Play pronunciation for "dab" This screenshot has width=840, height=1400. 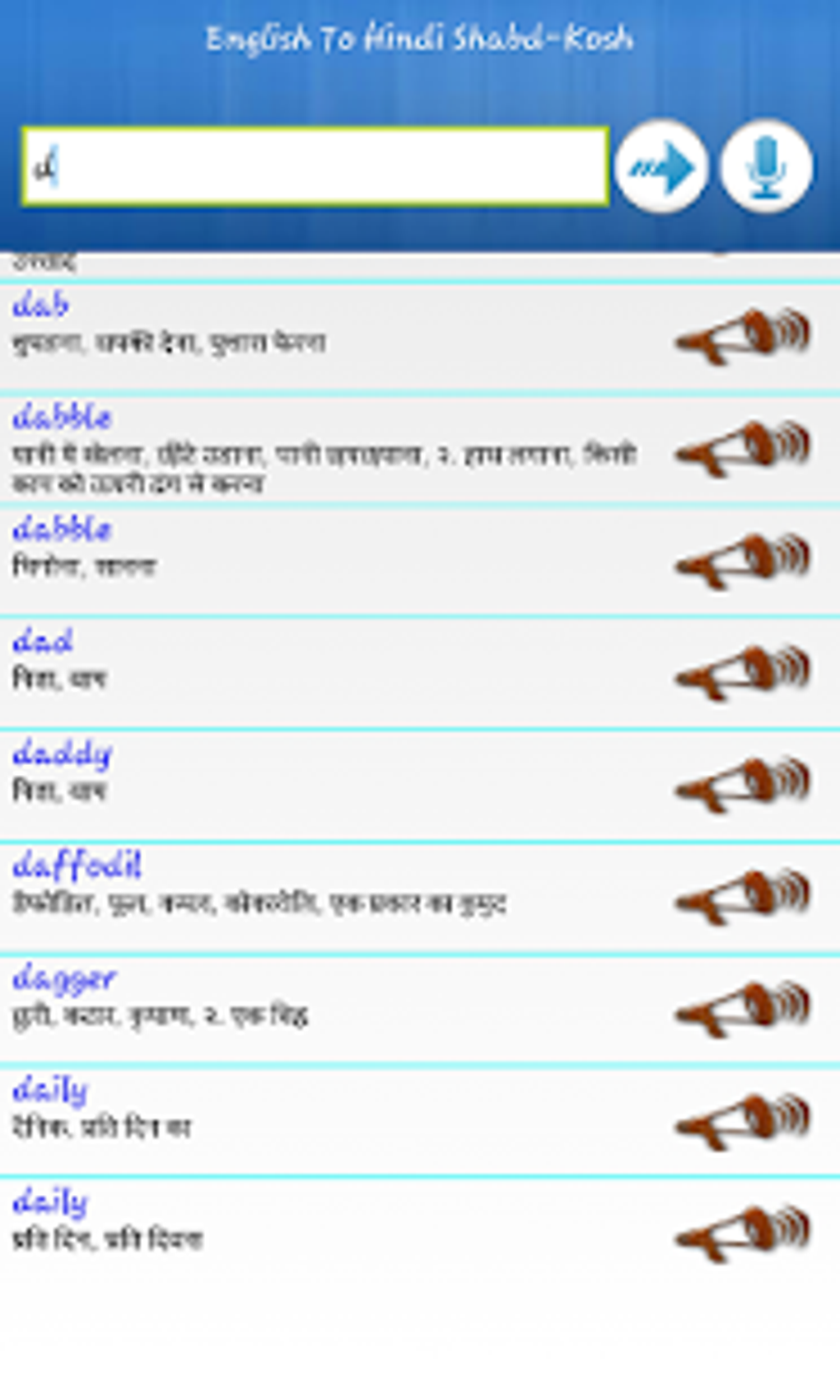(742, 336)
